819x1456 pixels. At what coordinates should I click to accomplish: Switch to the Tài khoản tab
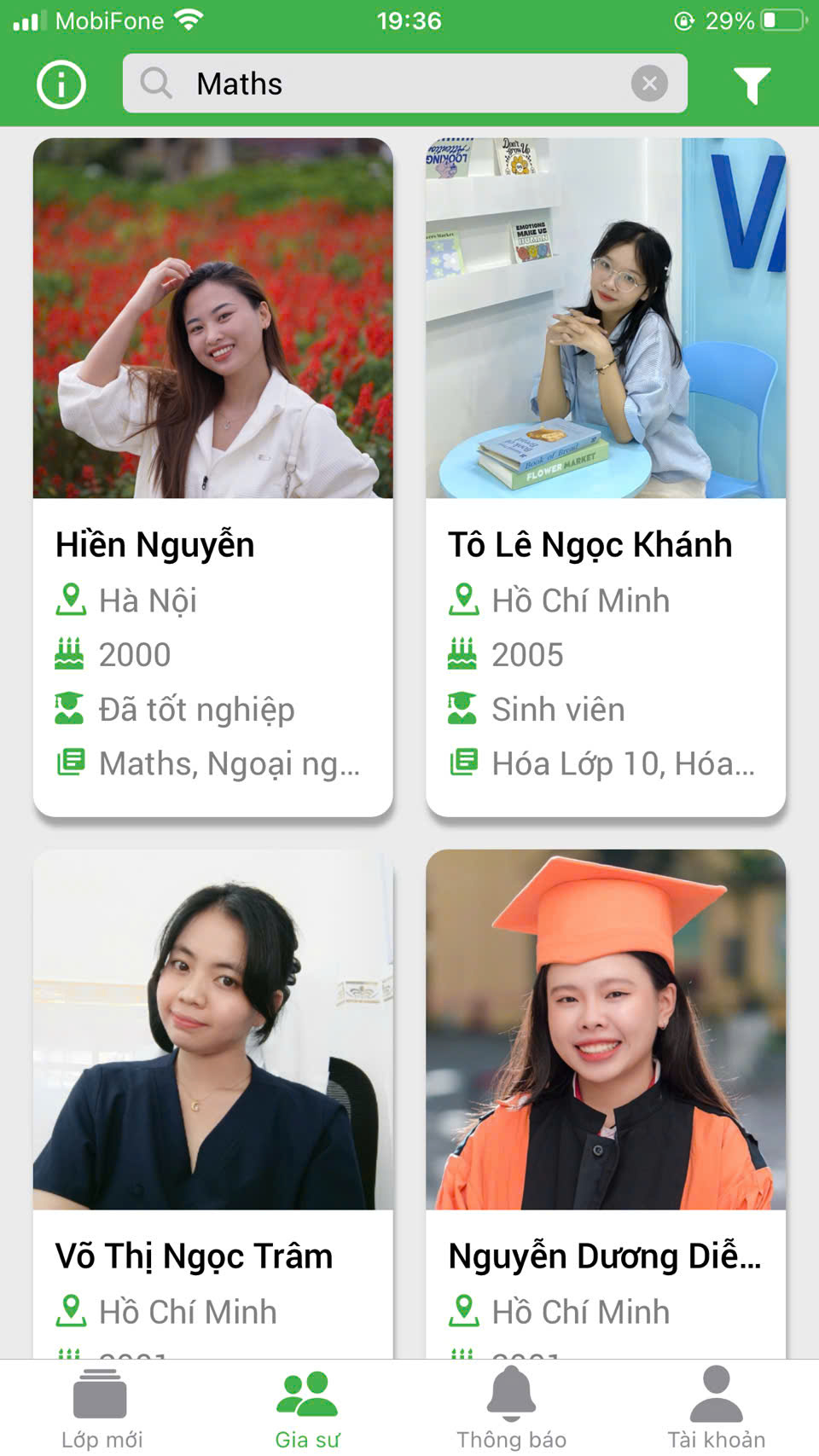[x=716, y=1408]
